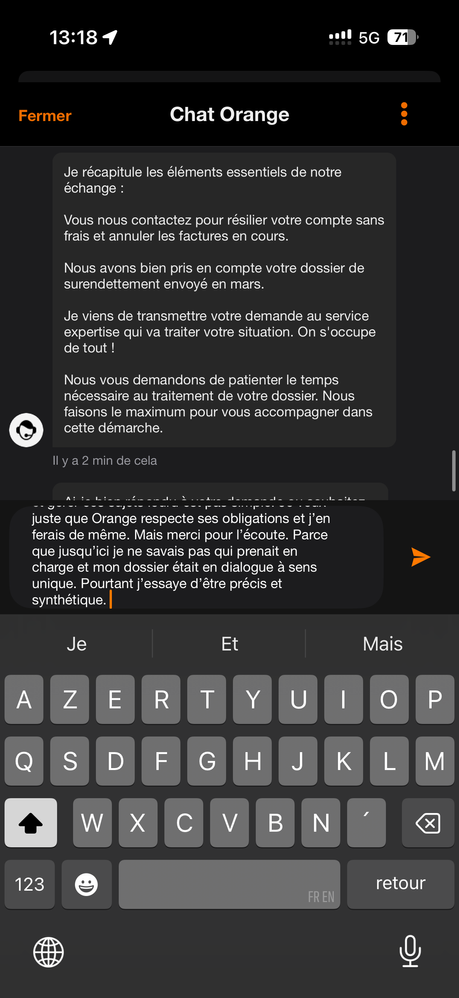Screen dimensions: 459x998
Task: Switch to the 123 numeric keyboard
Action: point(30,884)
